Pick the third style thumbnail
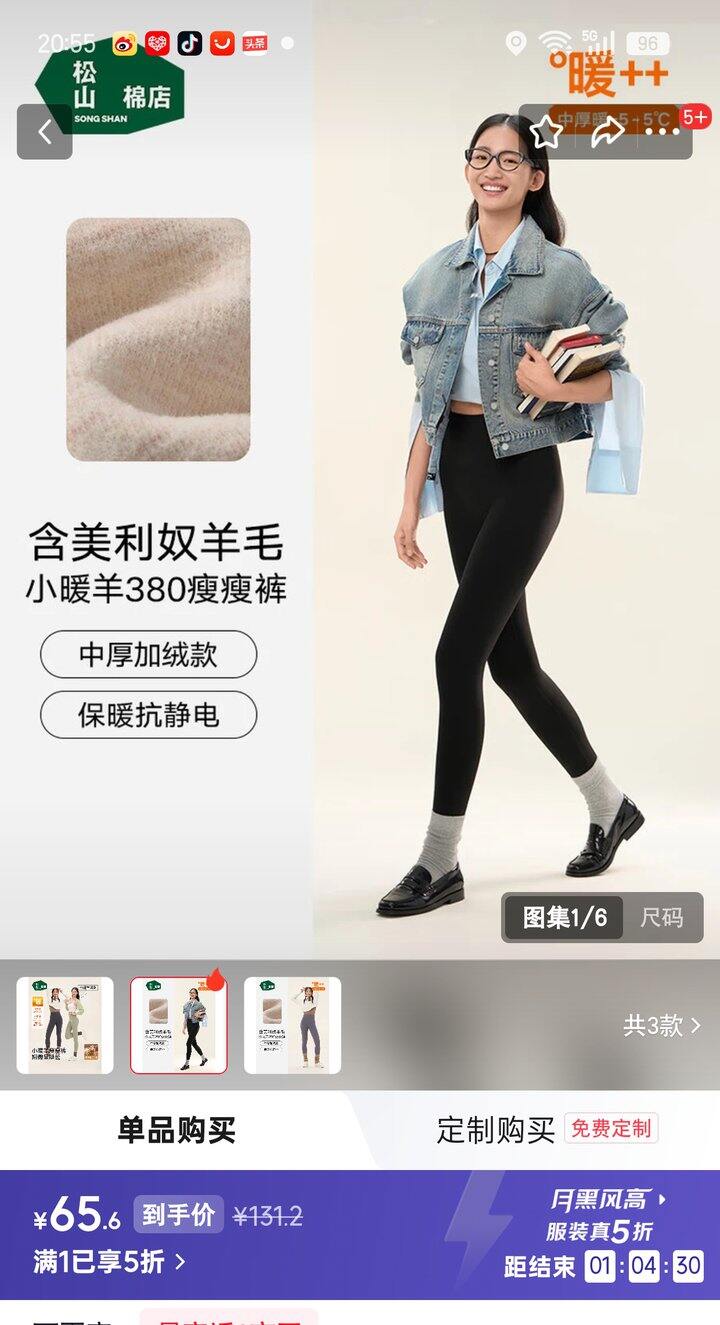 292,1025
